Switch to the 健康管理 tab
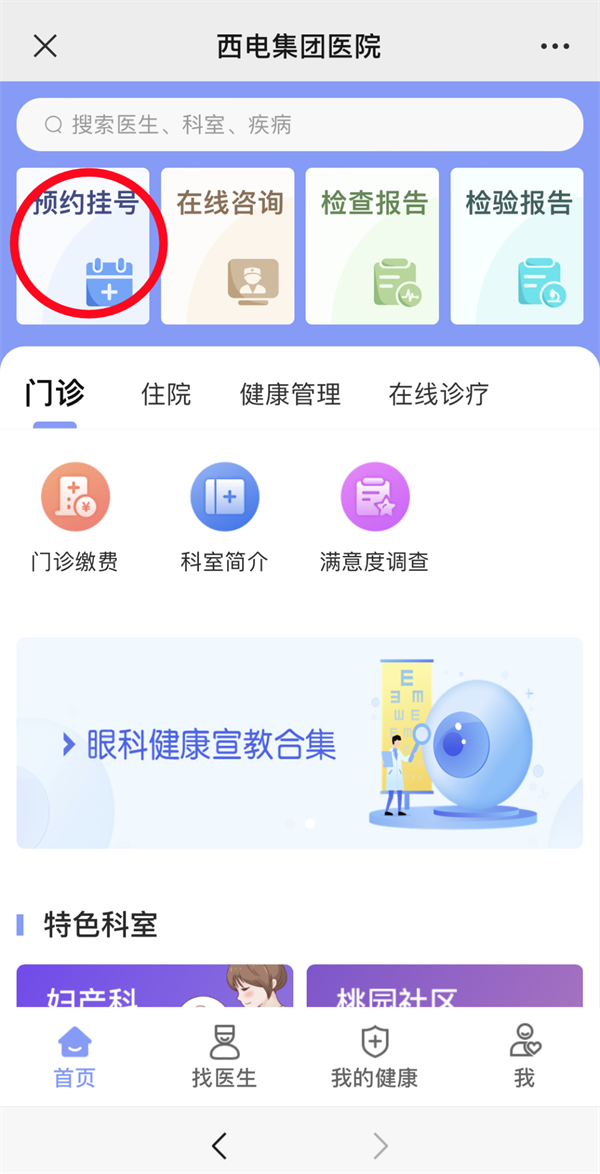Image resolution: width=600 pixels, height=1174 pixels. [290, 394]
